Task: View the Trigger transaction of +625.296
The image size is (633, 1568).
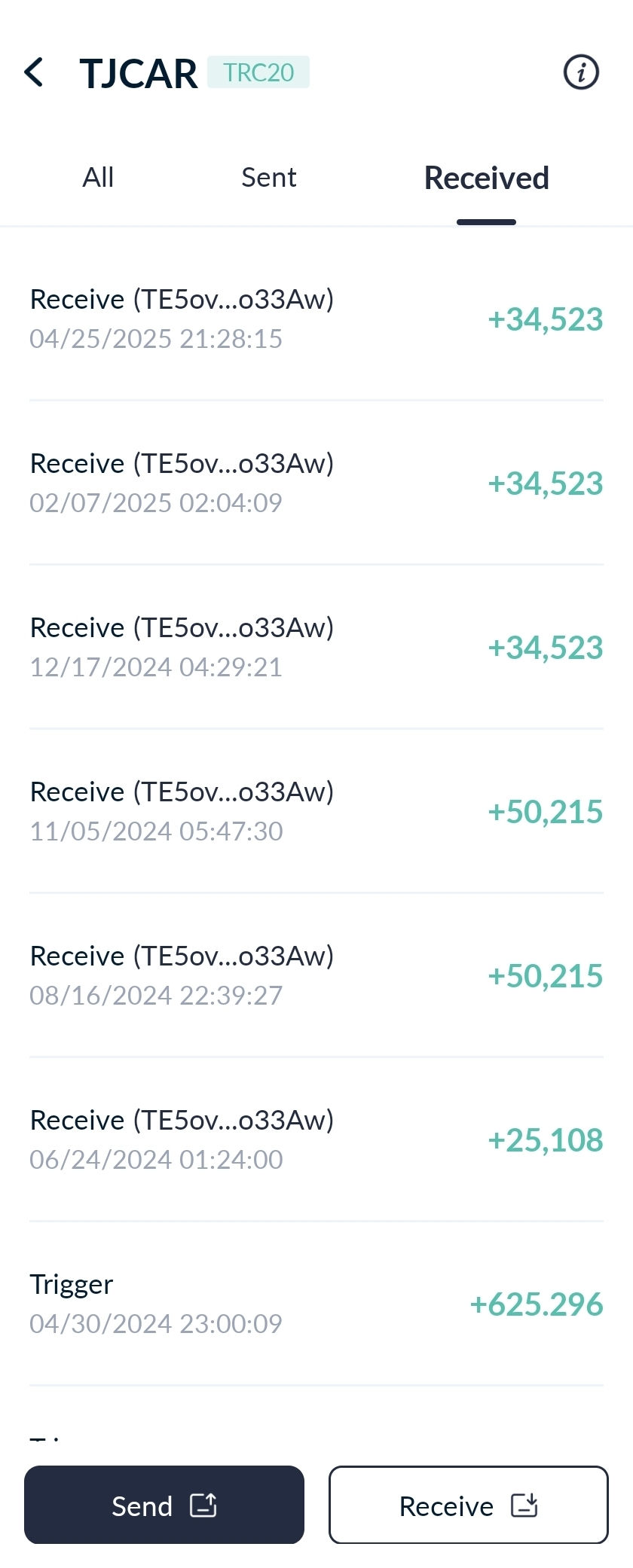Action: point(316,1304)
